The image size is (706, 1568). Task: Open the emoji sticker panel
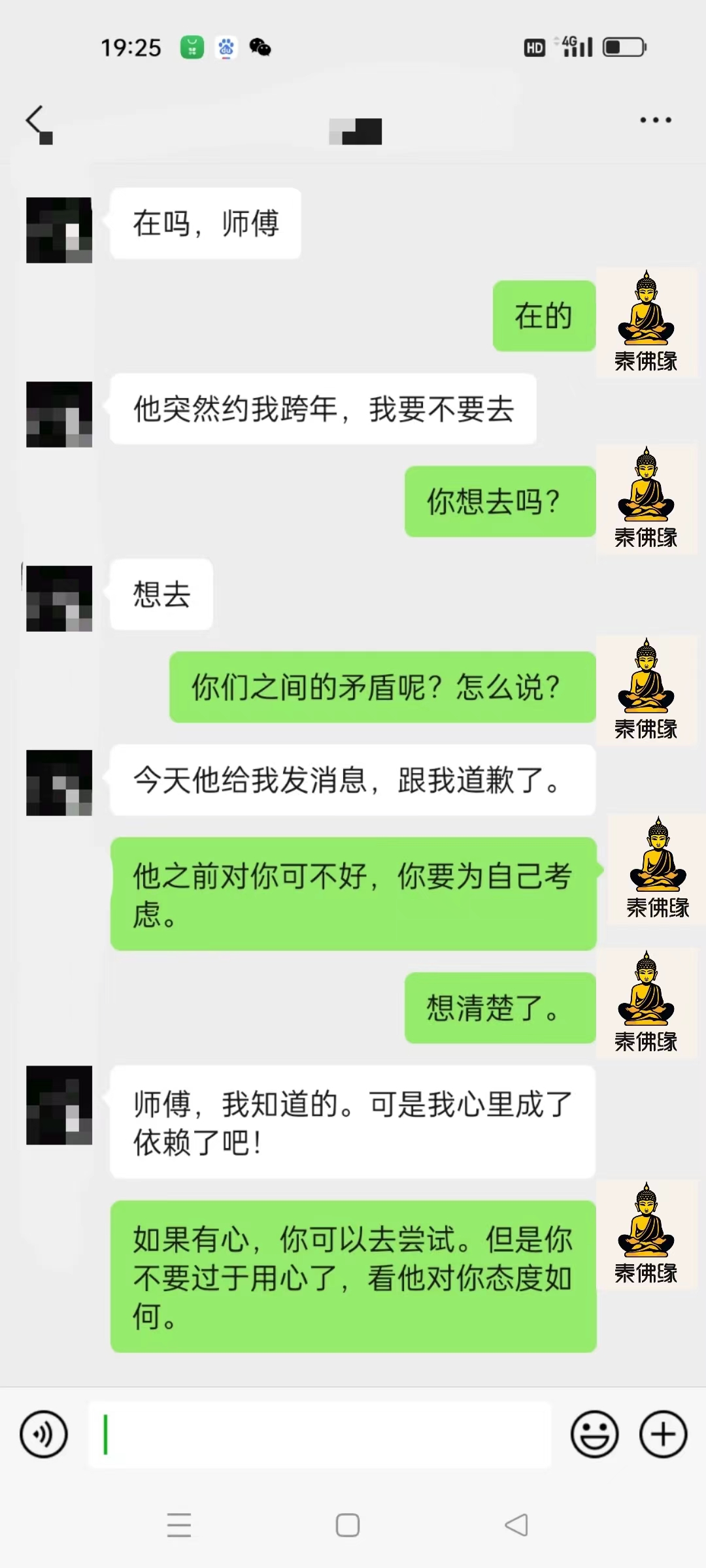pyautogui.click(x=594, y=1434)
